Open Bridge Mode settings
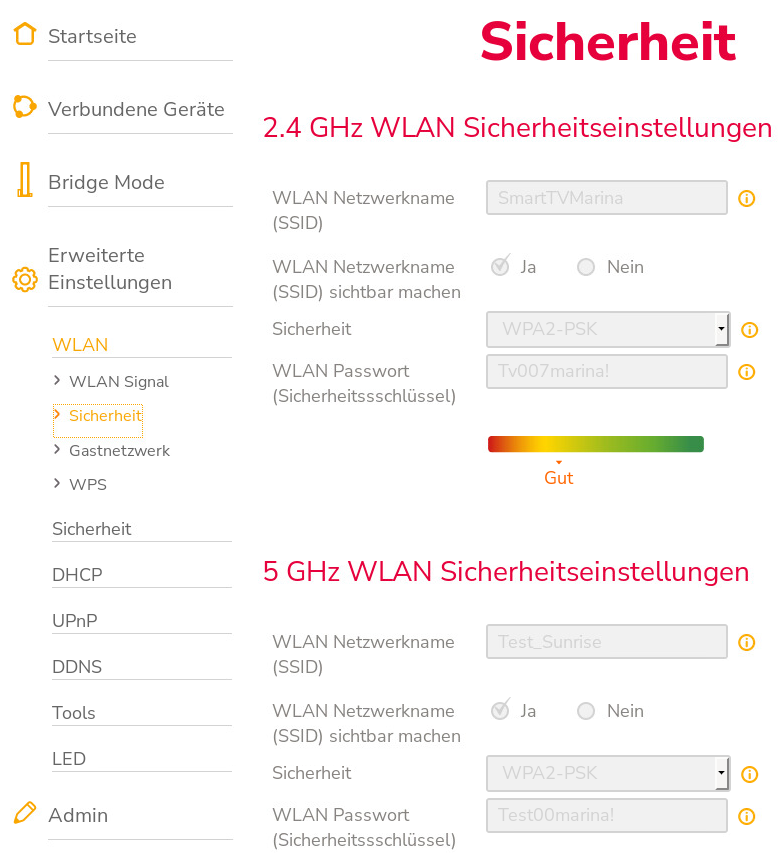The width and height of the screenshot is (784, 859). coord(106,183)
